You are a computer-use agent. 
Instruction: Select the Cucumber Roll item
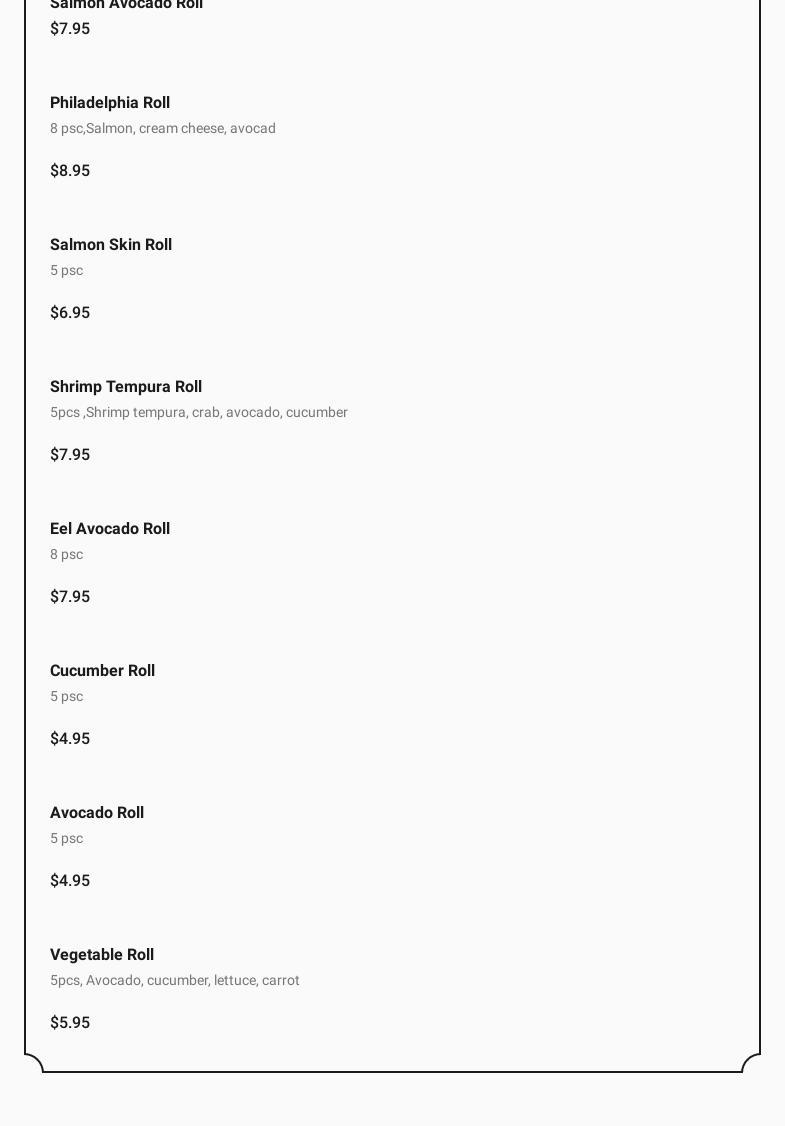click(x=102, y=671)
